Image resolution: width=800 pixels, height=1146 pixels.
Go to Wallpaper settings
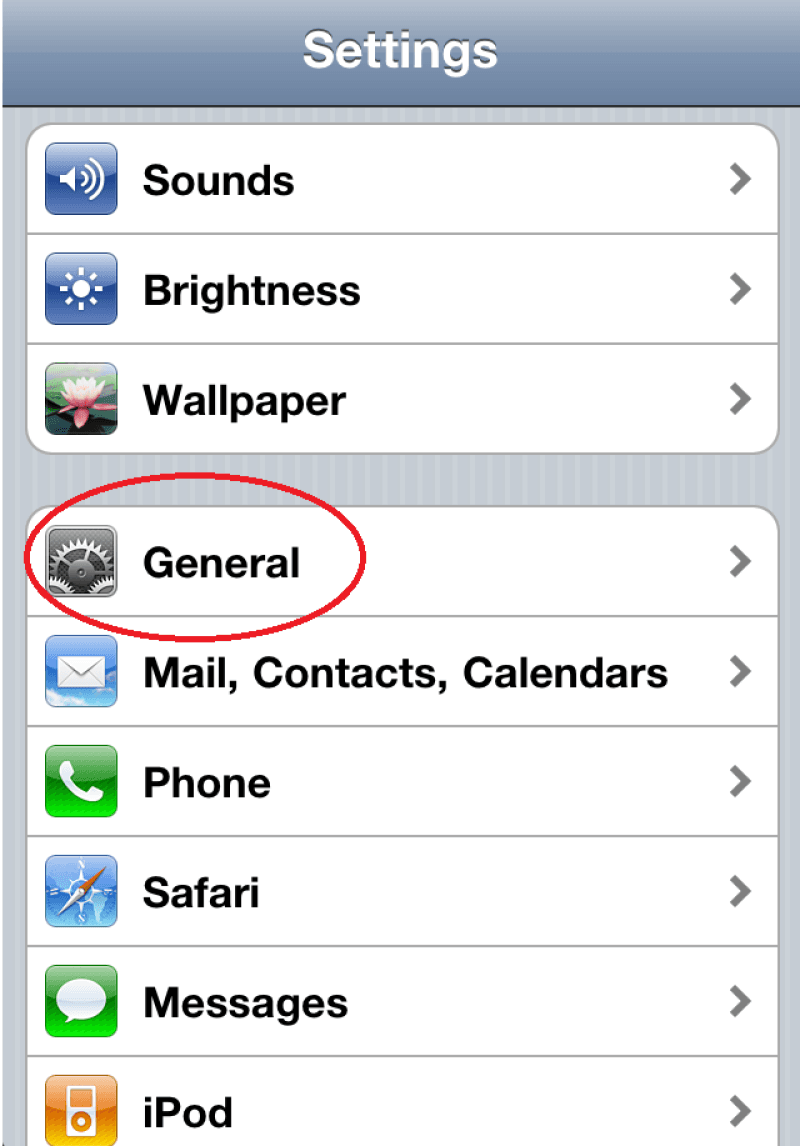(400, 400)
